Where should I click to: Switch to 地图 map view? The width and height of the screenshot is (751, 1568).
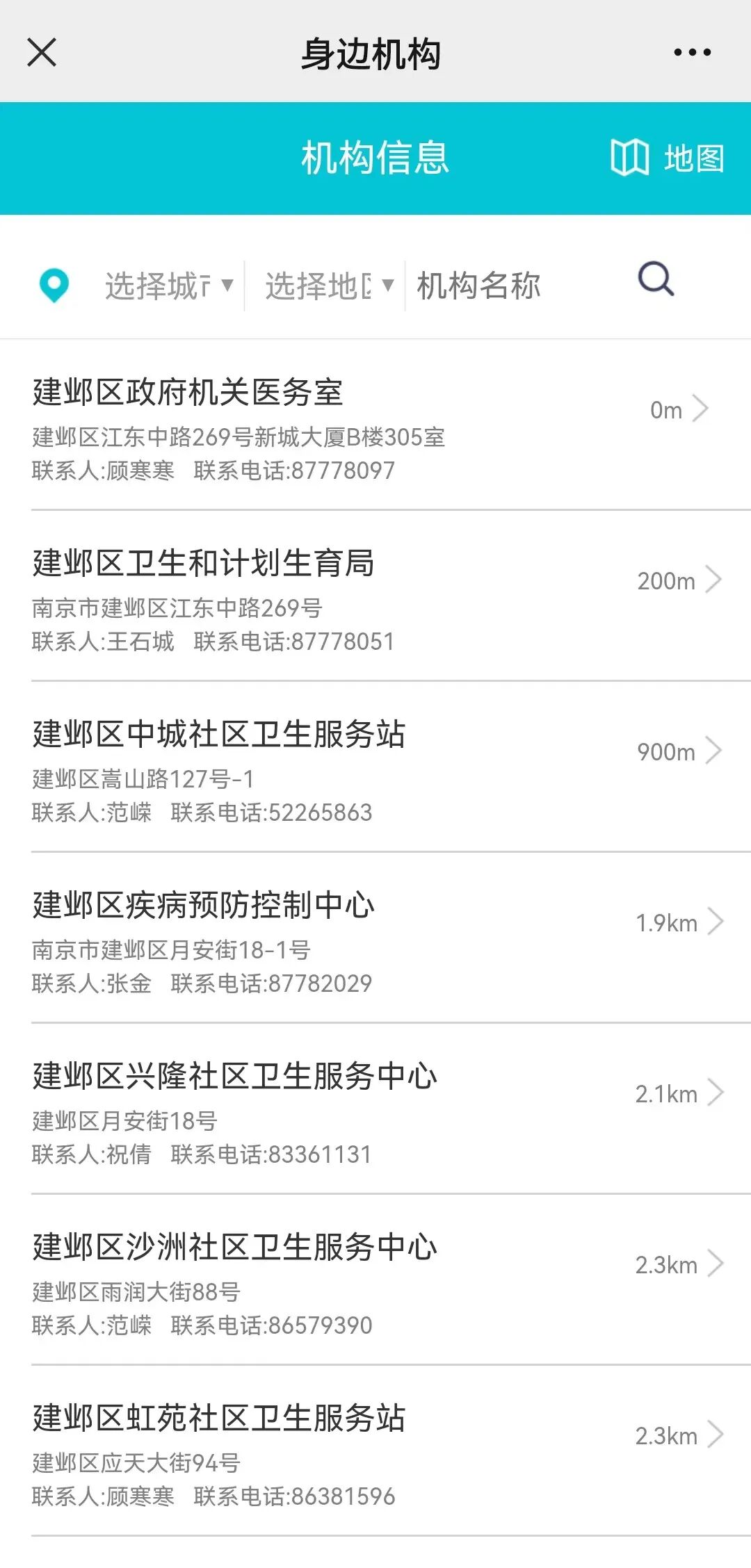point(668,158)
